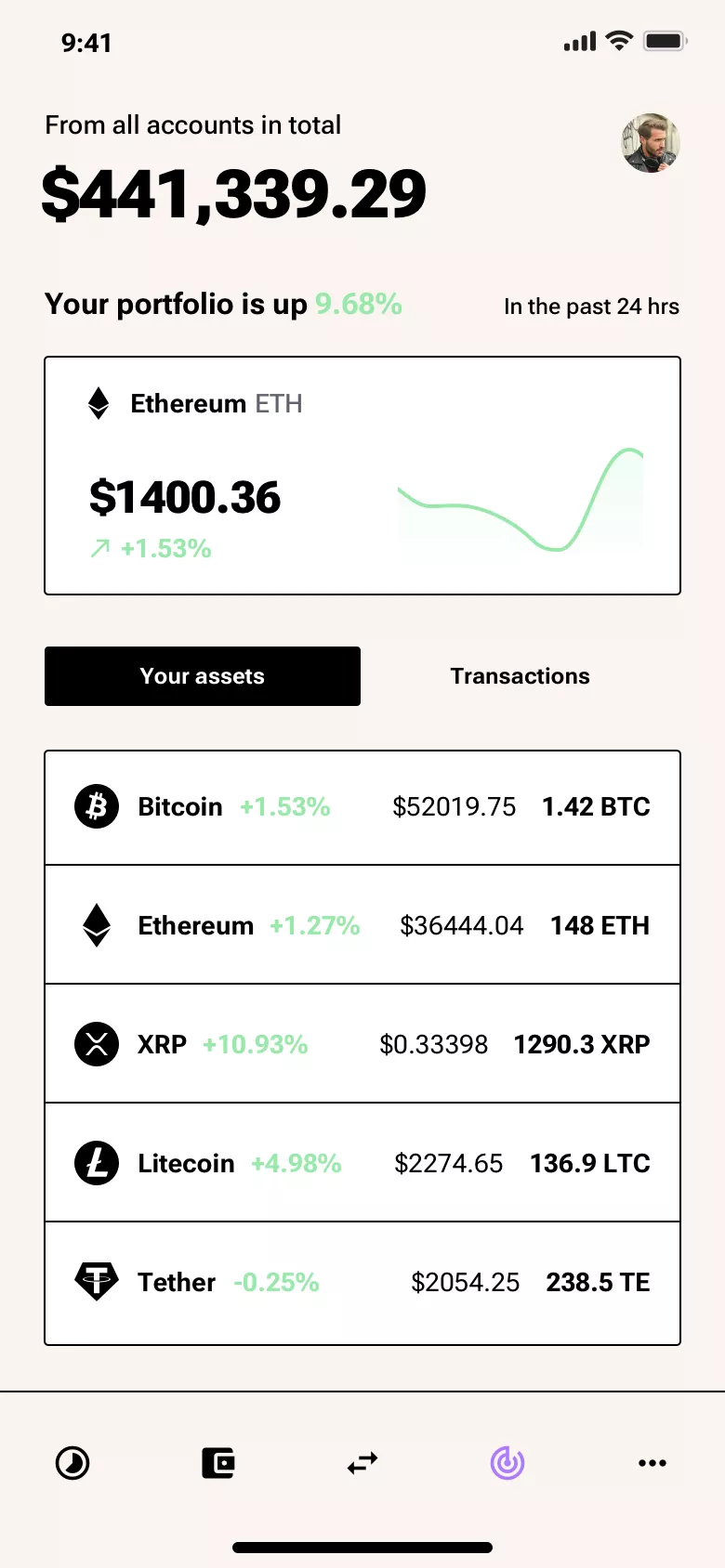Viewport: 725px width, 1568px height.
Task: Select the Bitcoin coin logo
Action: pos(96,806)
